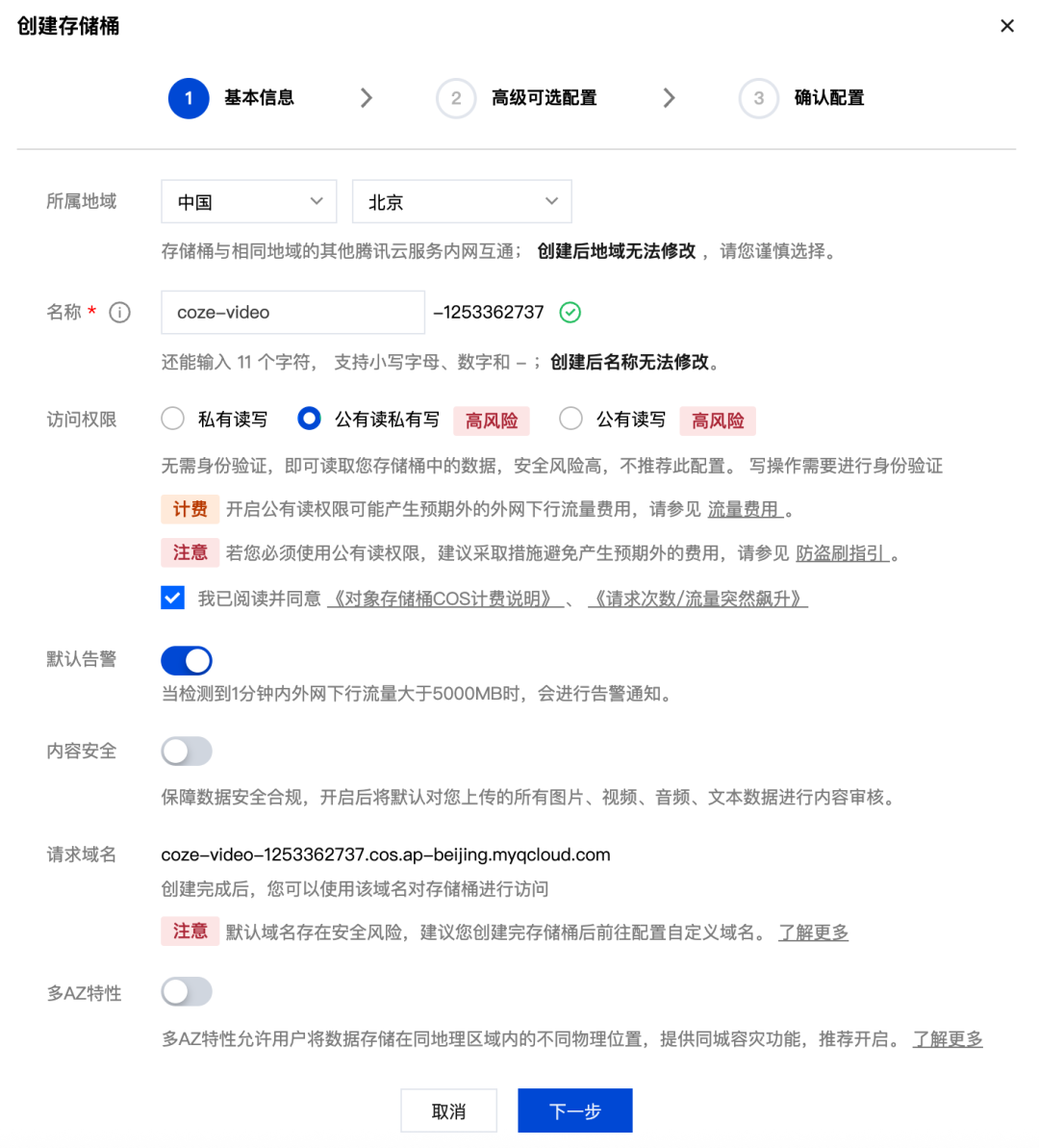Close the 创建存储桶 dialog
The width and height of the screenshot is (1039, 1148).
1007,26
